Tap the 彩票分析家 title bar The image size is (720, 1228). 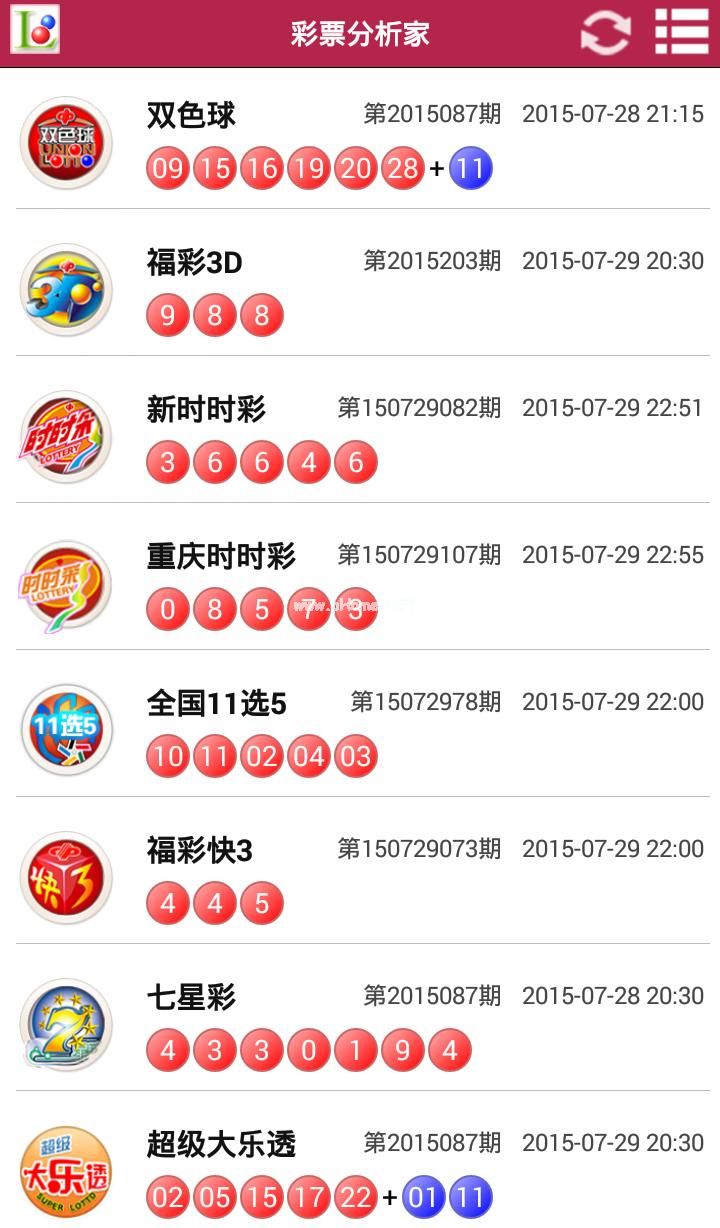(360, 31)
